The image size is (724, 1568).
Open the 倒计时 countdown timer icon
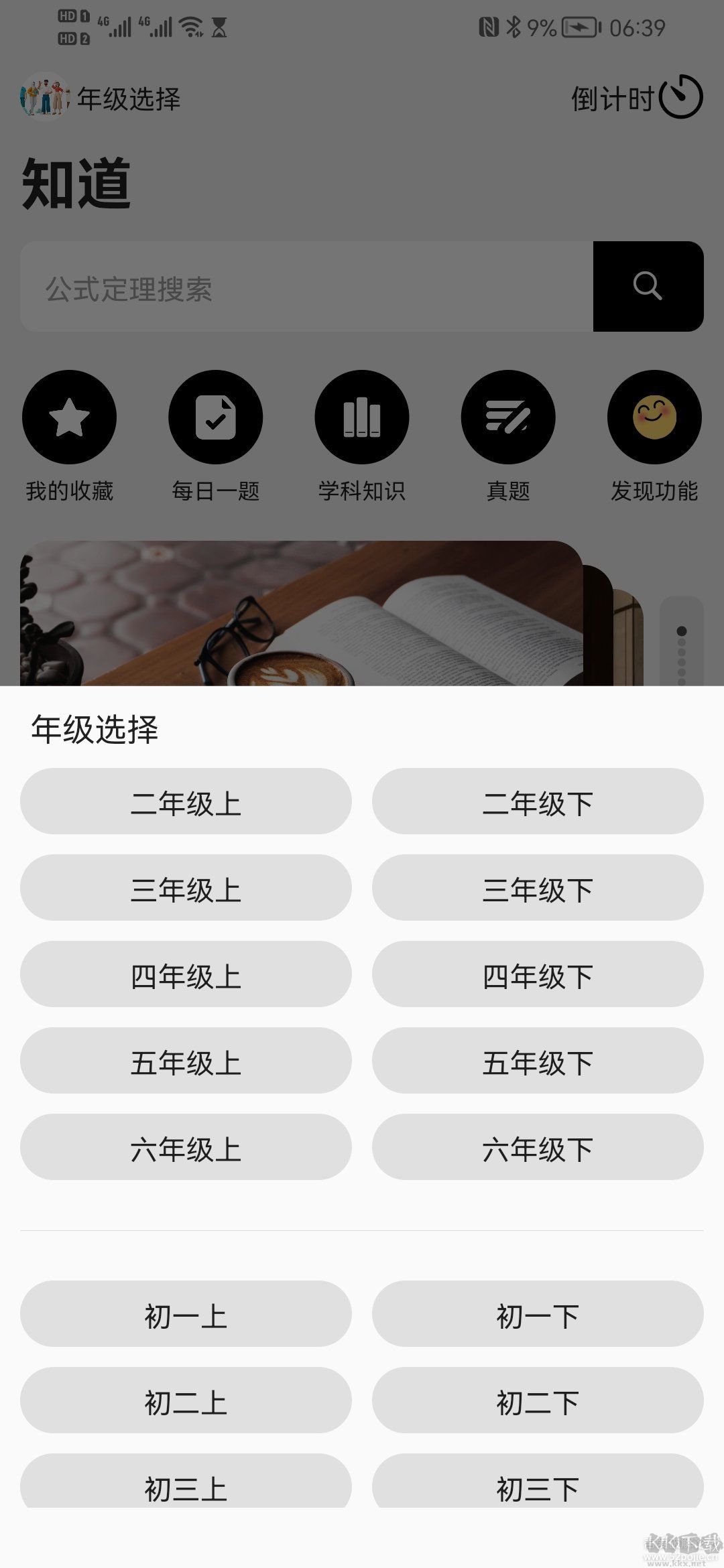tap(679, 98)
